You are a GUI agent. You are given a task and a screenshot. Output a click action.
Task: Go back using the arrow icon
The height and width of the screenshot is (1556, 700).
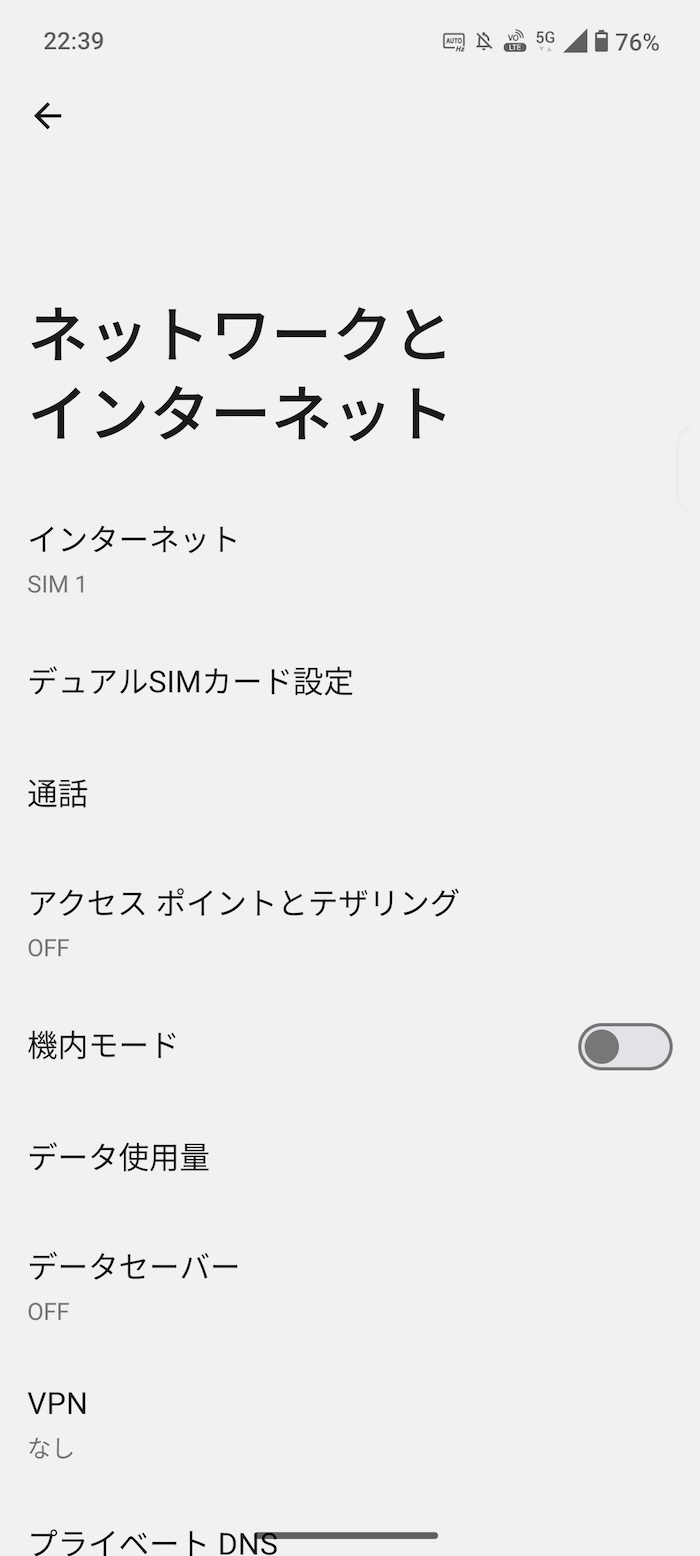coord(47,116)
